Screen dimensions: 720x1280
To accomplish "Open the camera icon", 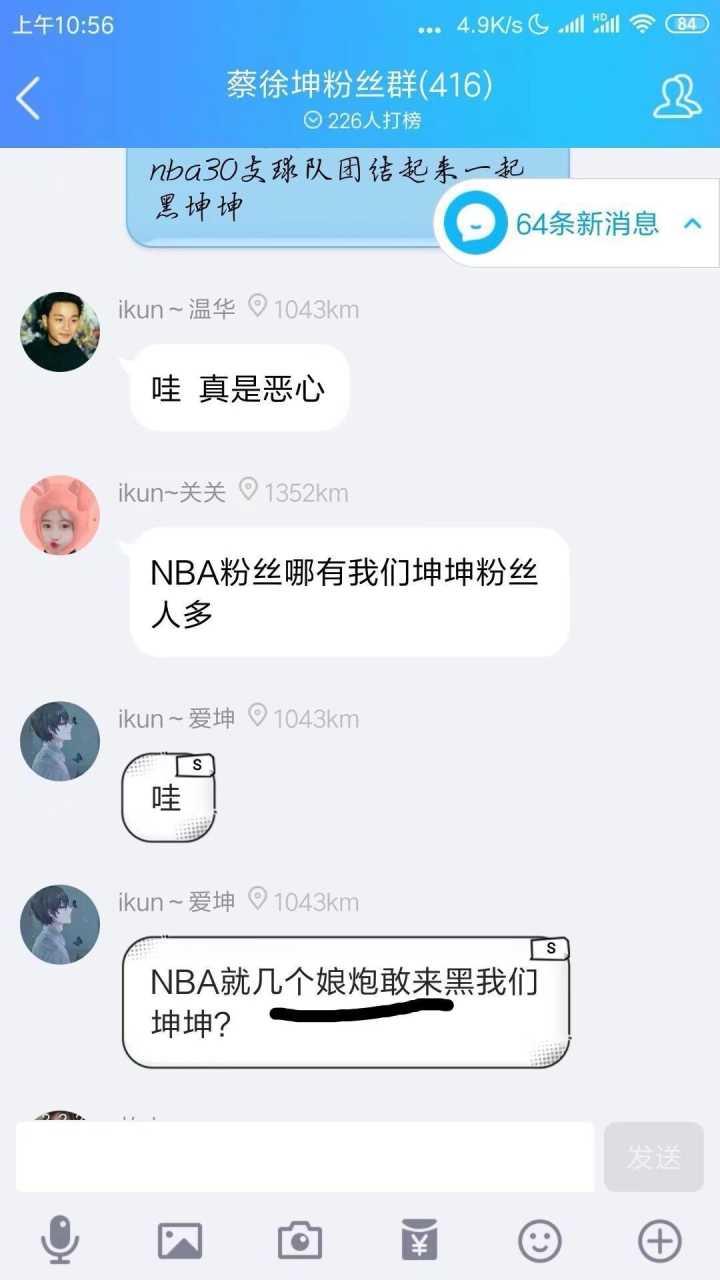I will [x=300, y=1241].
